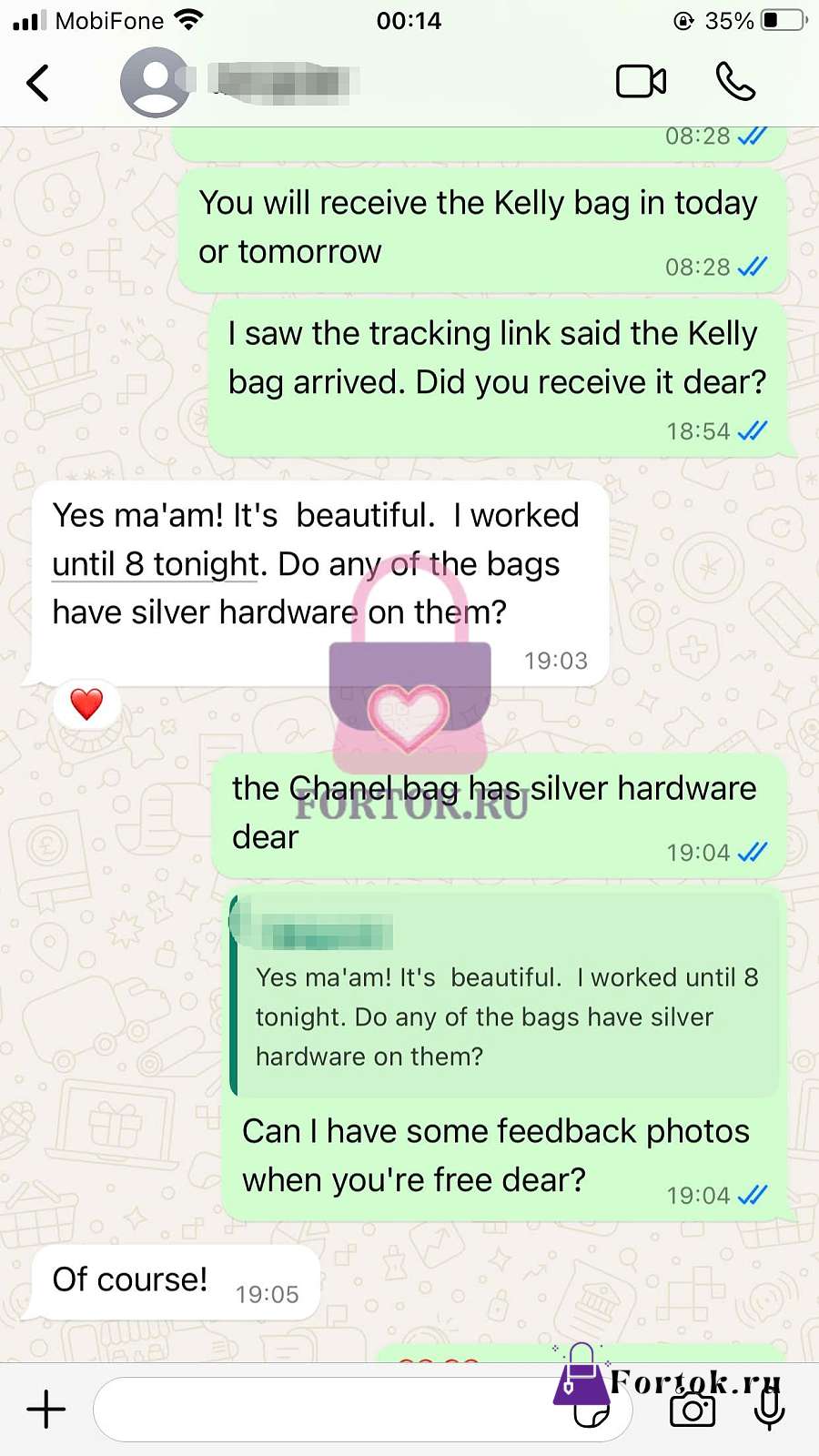The width and height of the screenshot is (819, 1456).
Task: Go back to the chat list
Action: pyautogui.click(x=37, y=83)
